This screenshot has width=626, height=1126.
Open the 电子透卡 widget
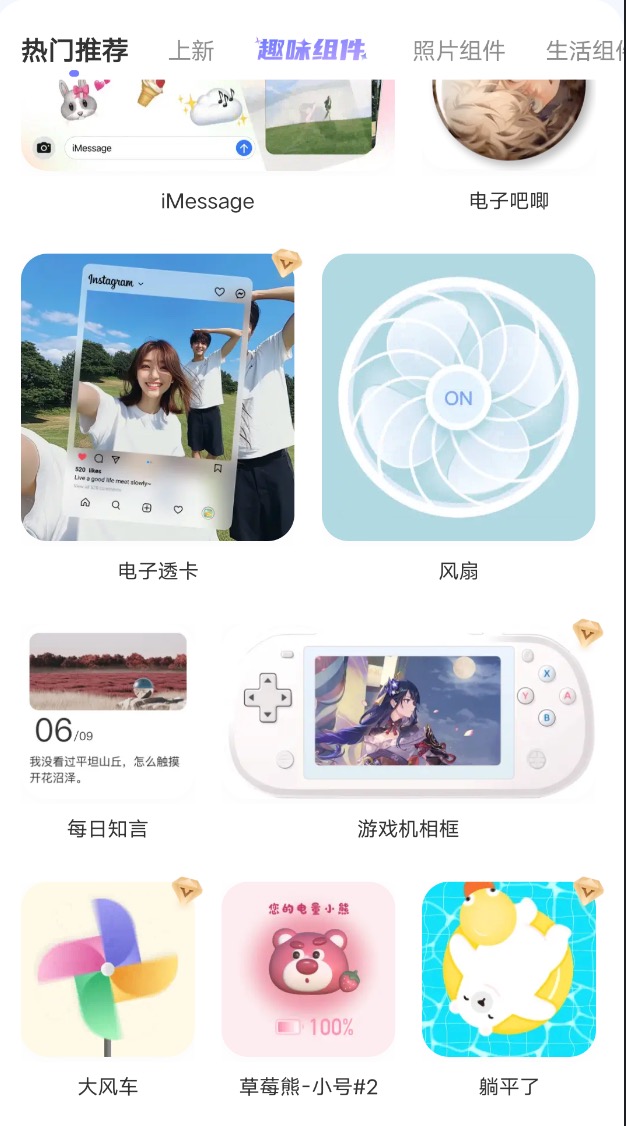(x=158, y=397)
